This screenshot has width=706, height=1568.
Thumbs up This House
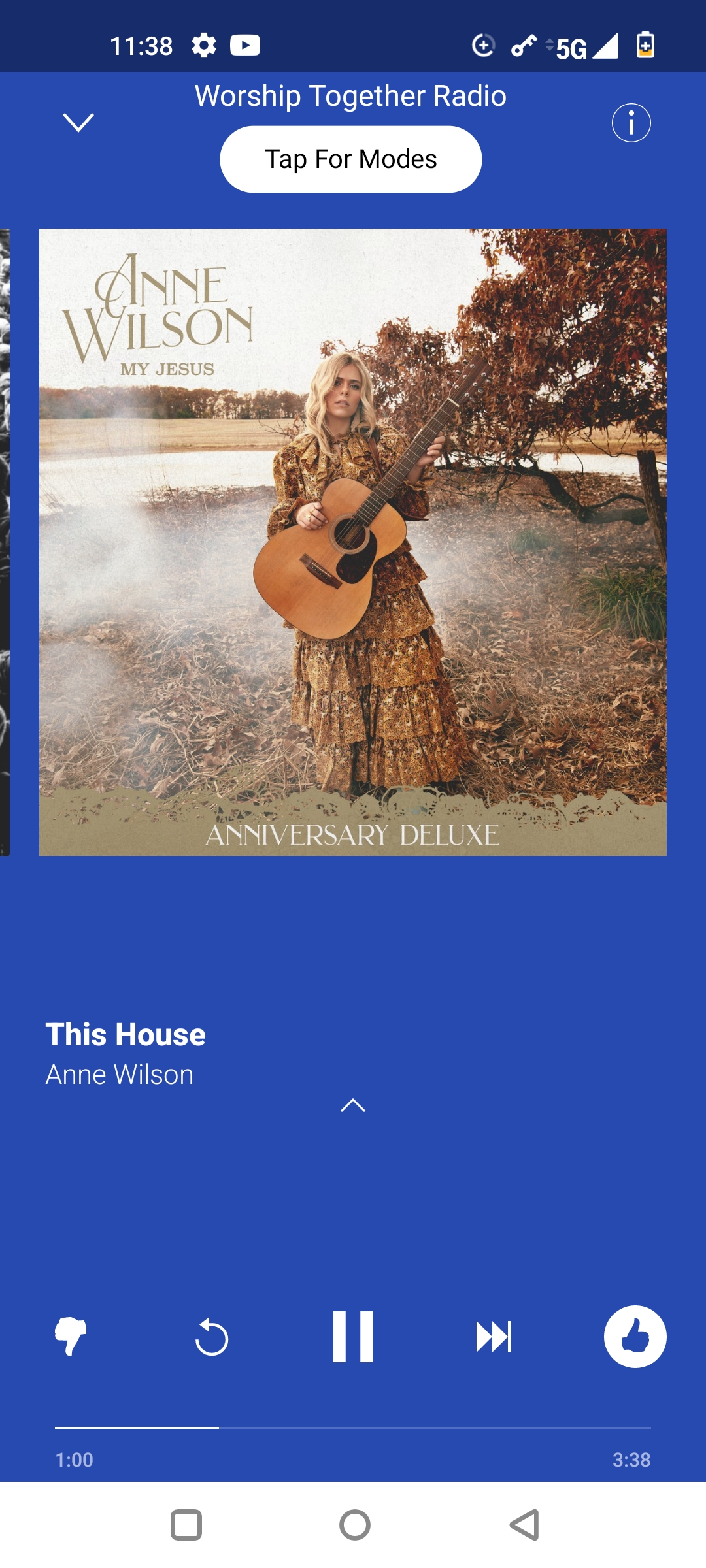(x=635, y=1337)
